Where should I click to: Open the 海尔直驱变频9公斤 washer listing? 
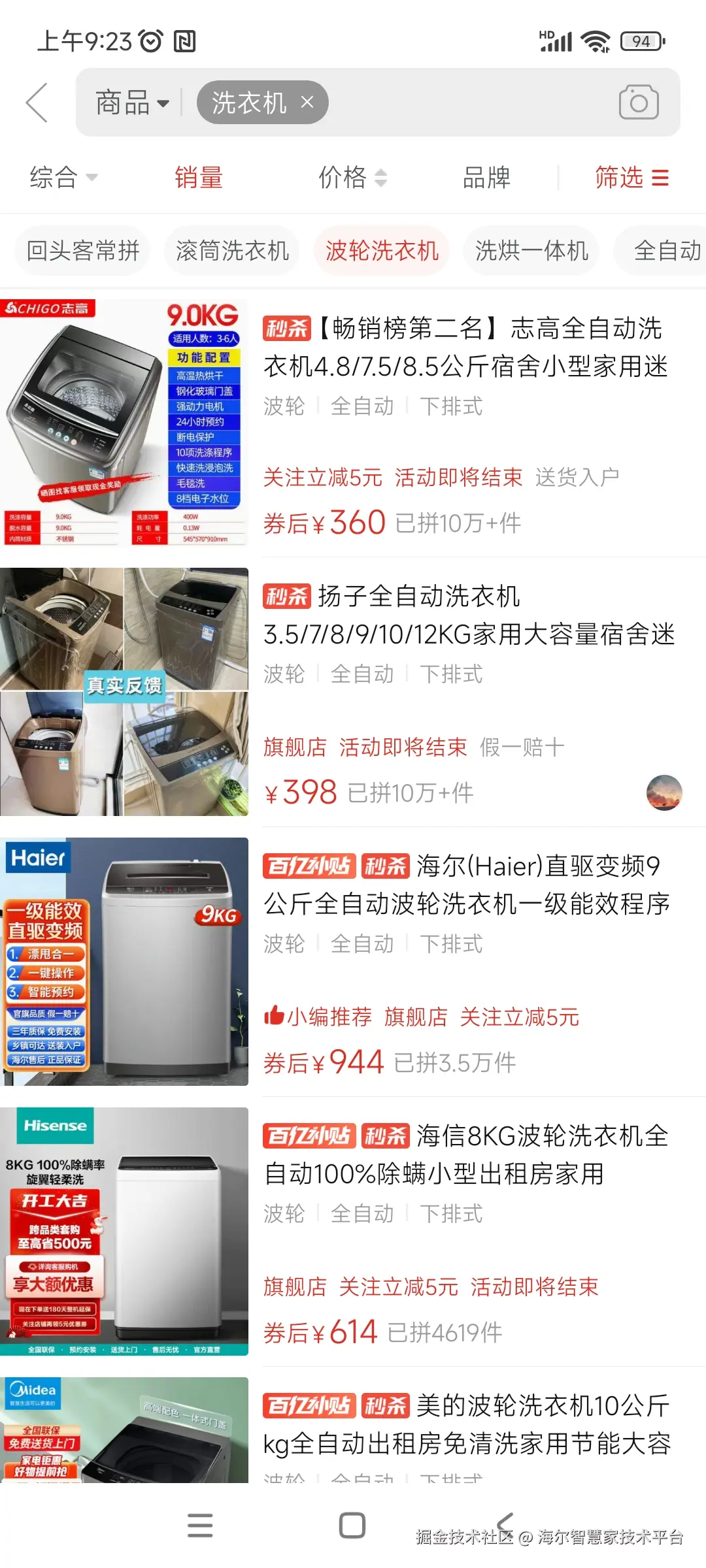(x=464, y=885)
